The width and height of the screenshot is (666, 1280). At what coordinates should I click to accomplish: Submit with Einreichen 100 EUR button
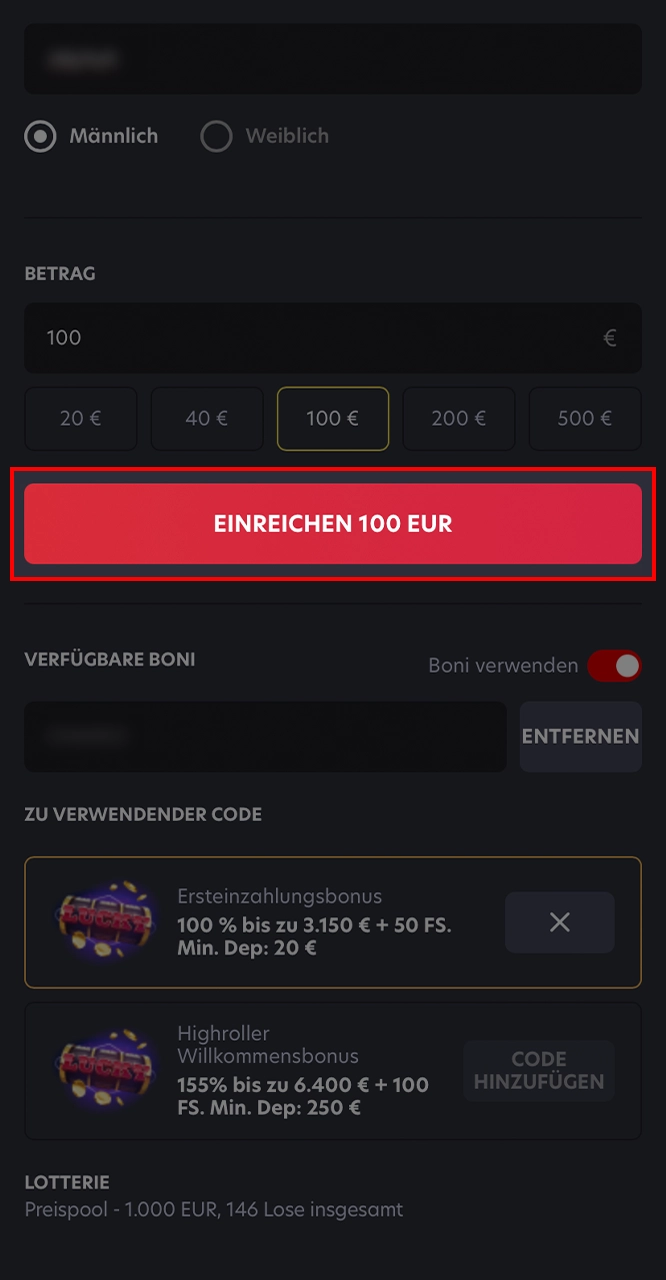[333, 524]
